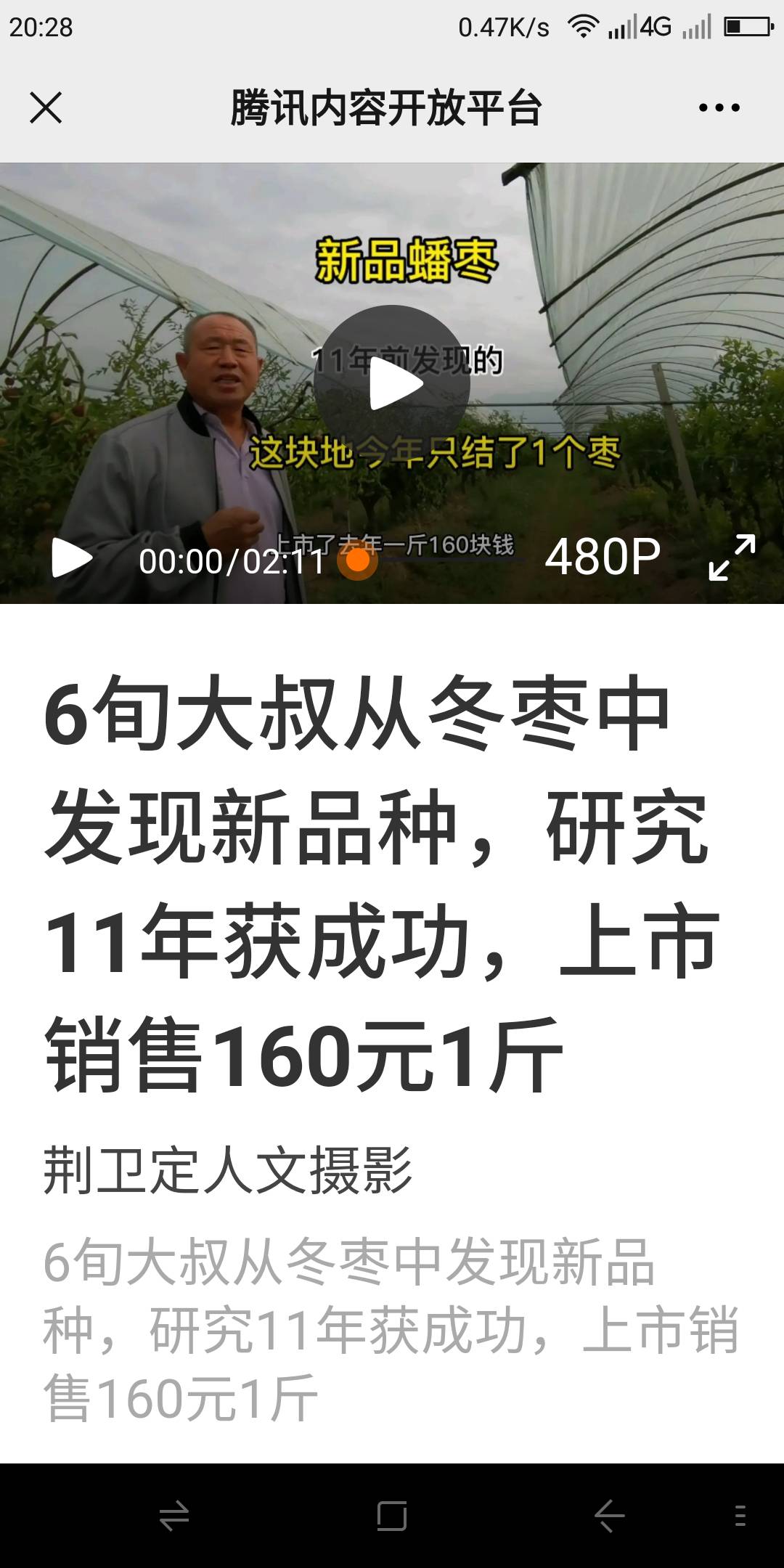
Task: Open author 荆卫定人文摄影
Action: (227, 1170)
